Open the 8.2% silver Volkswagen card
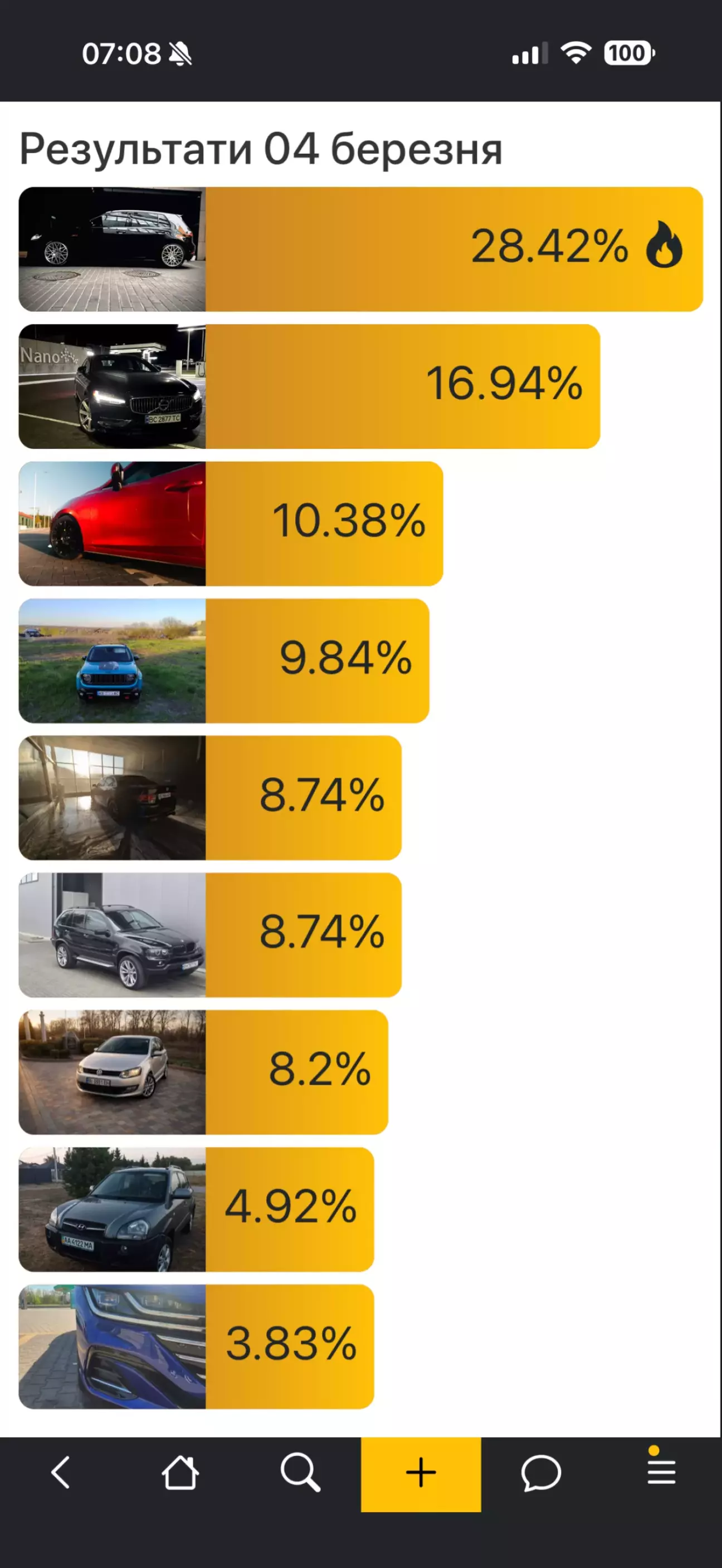The image size is (722, 1568). click(203, 1072)
